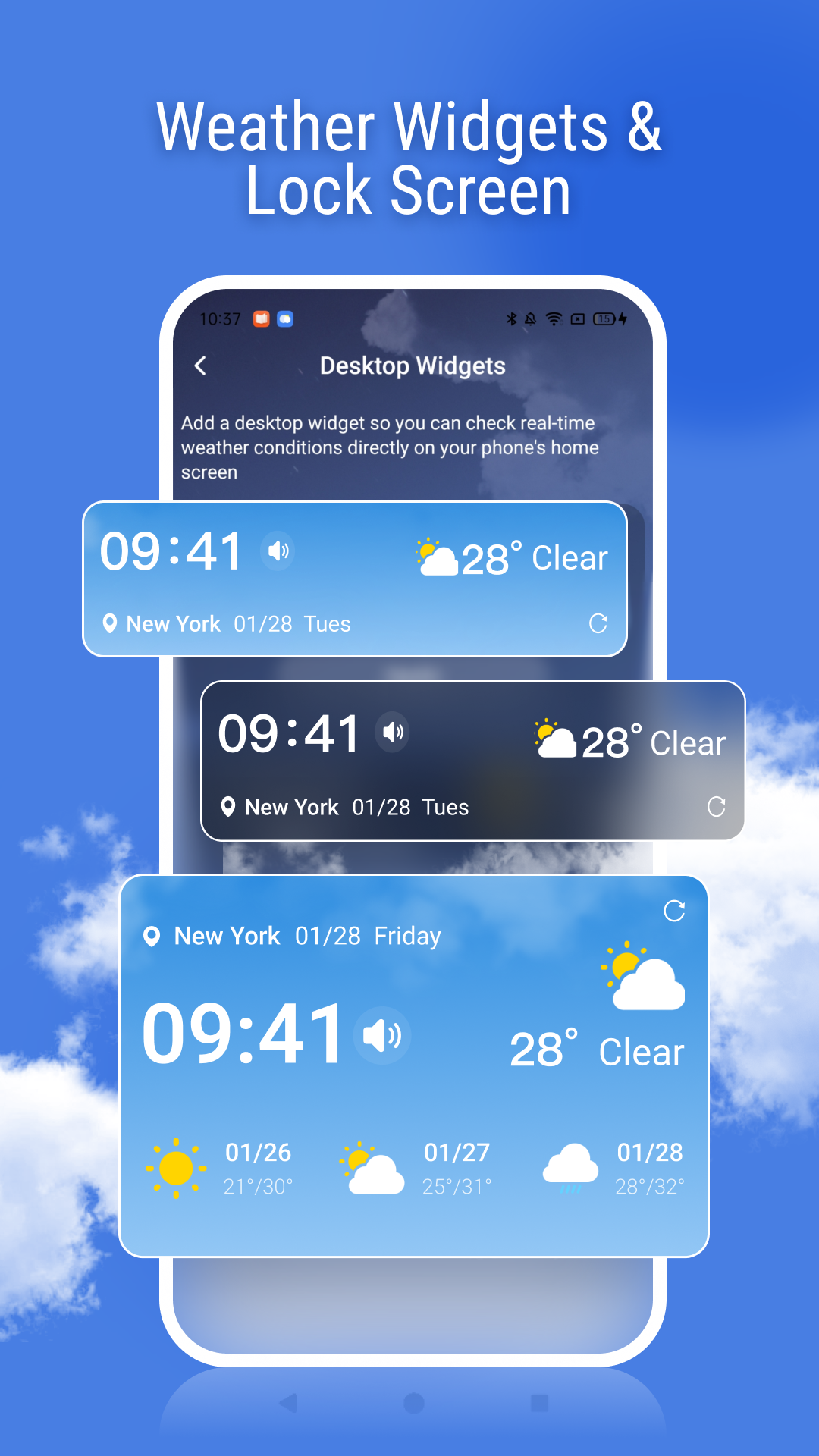The height and width of the screenshot is (1456, 819).
Task: Tap the refresh icon on the small New York widget
Action: pyautogui.click(x=599, y=624)
